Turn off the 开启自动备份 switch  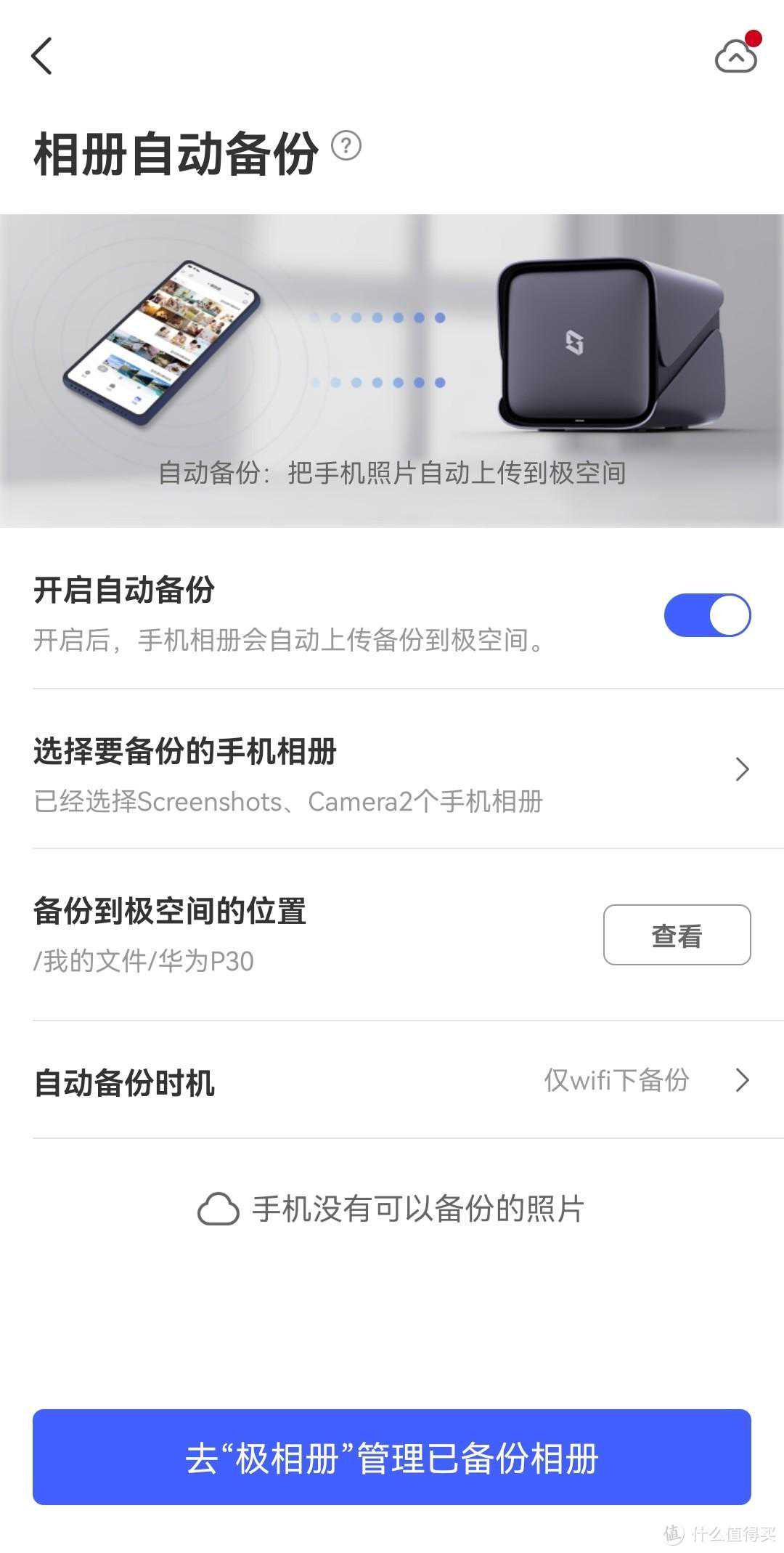pos(707,615)
